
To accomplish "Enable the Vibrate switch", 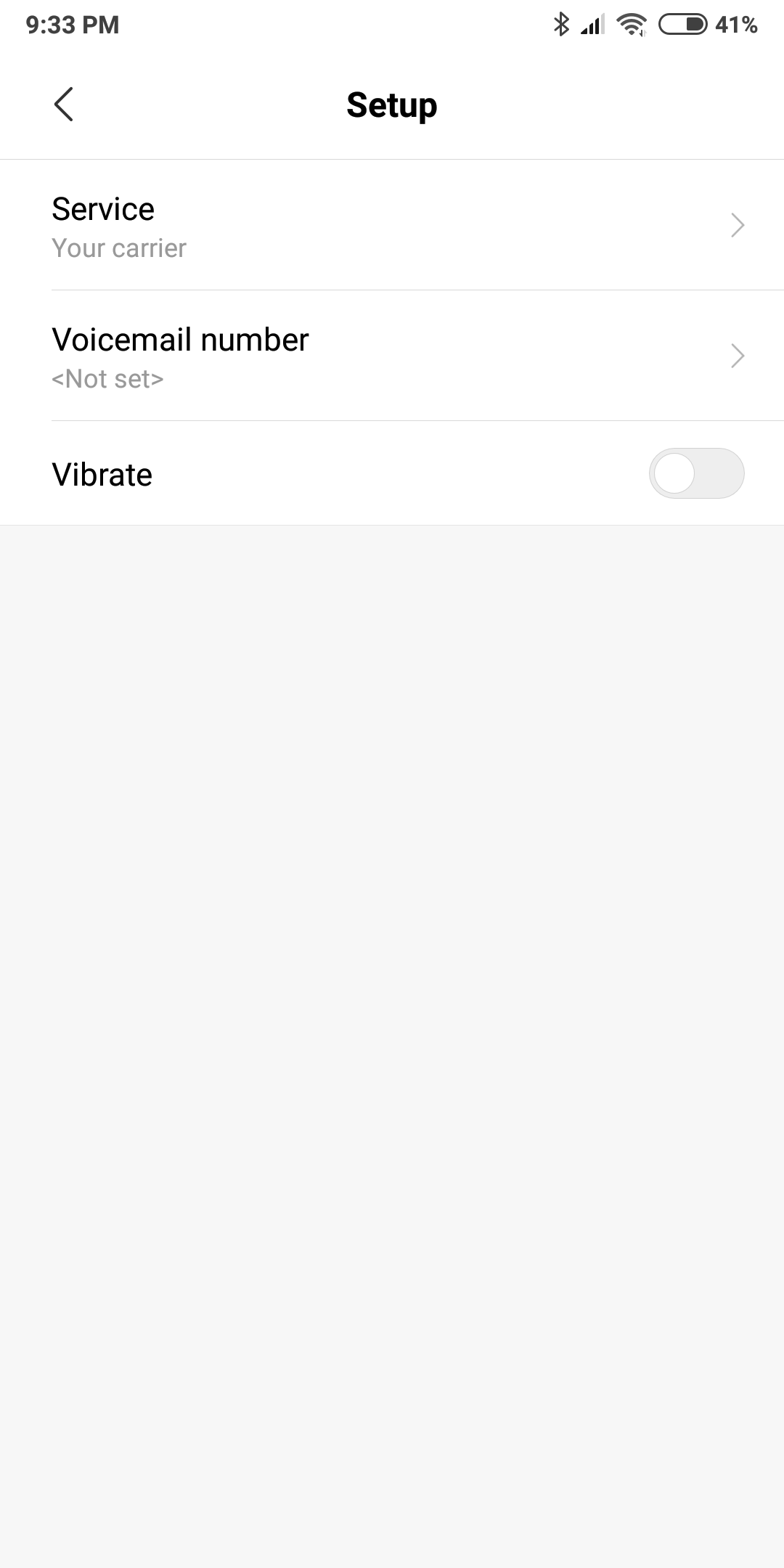I will point(696,473).
